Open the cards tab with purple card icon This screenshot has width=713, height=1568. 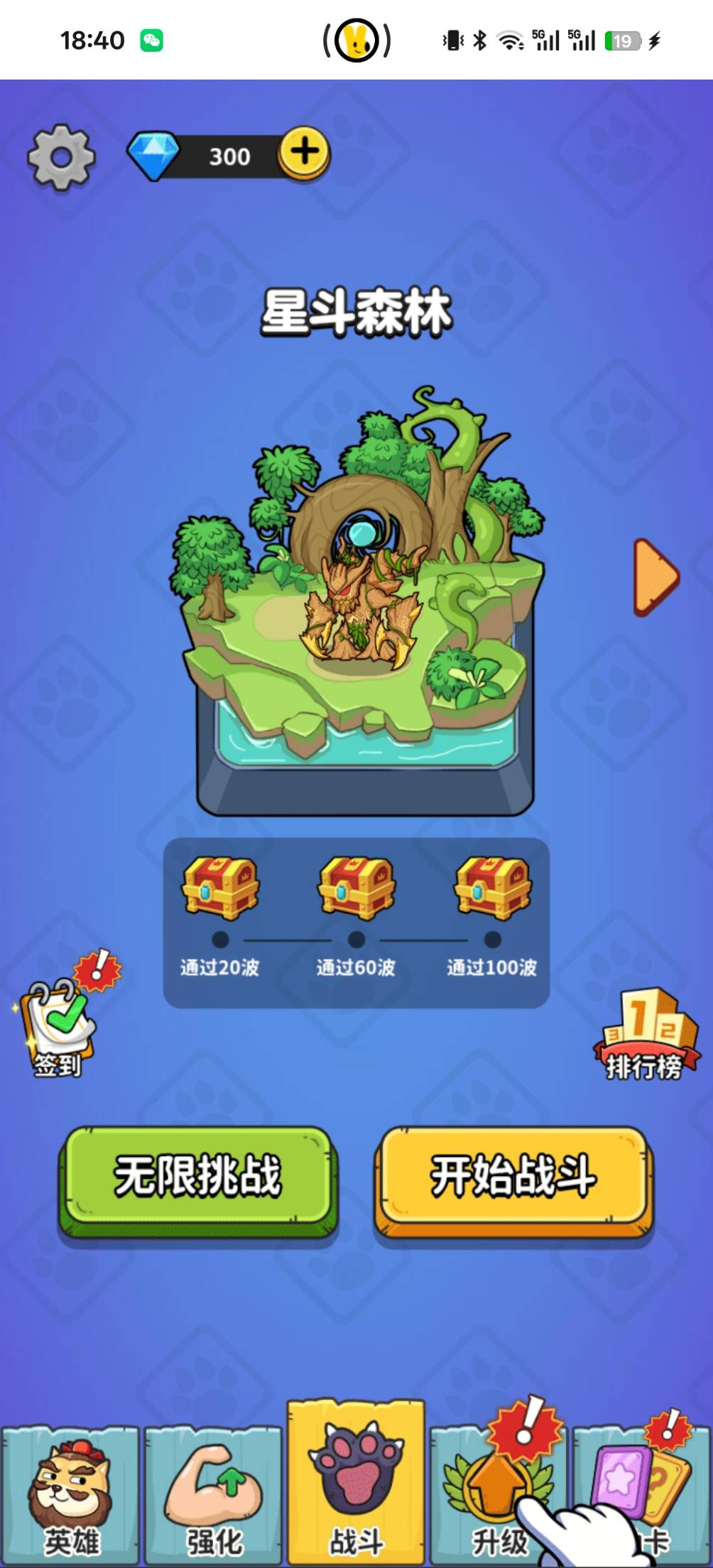[x=641, y=1496]
